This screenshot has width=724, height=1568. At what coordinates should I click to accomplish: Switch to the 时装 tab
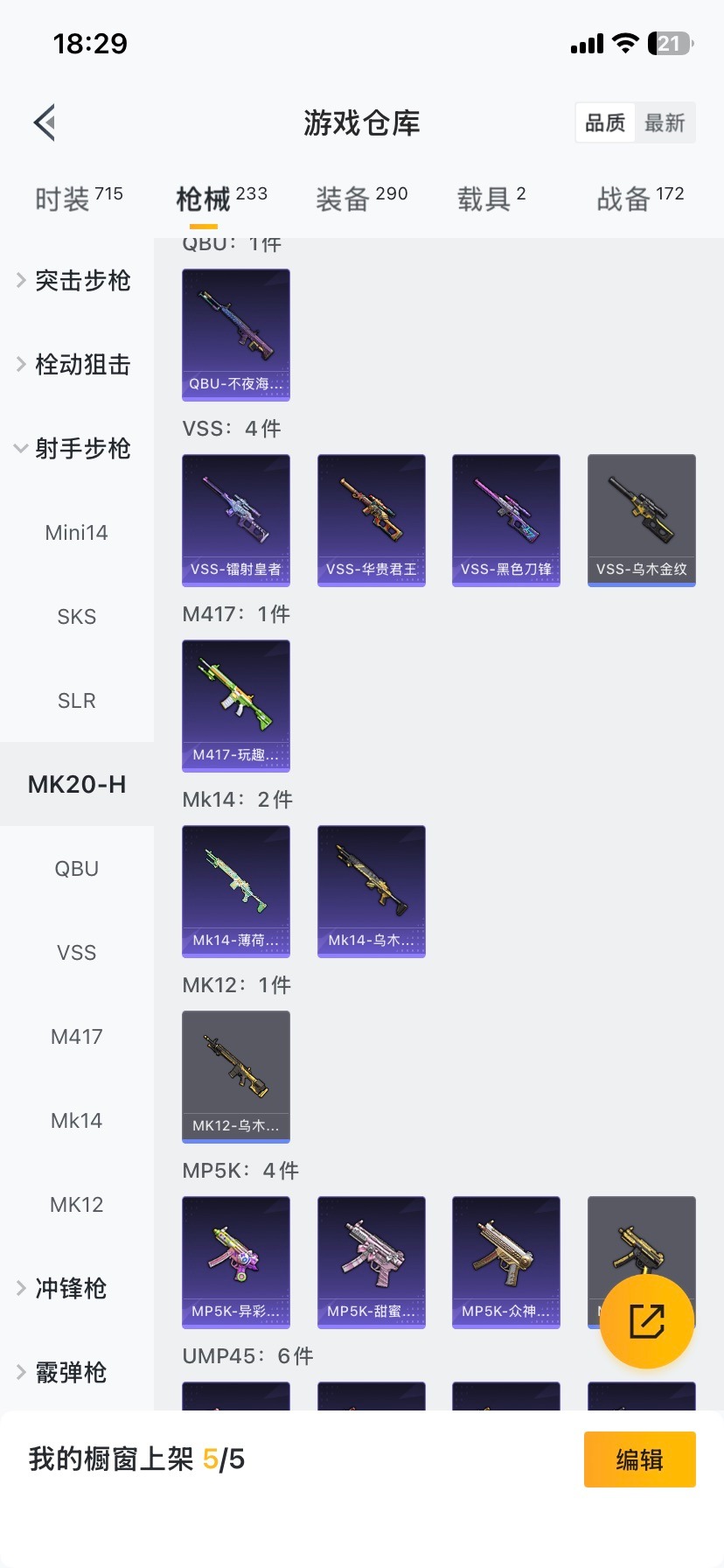click(x=79, y=199)
